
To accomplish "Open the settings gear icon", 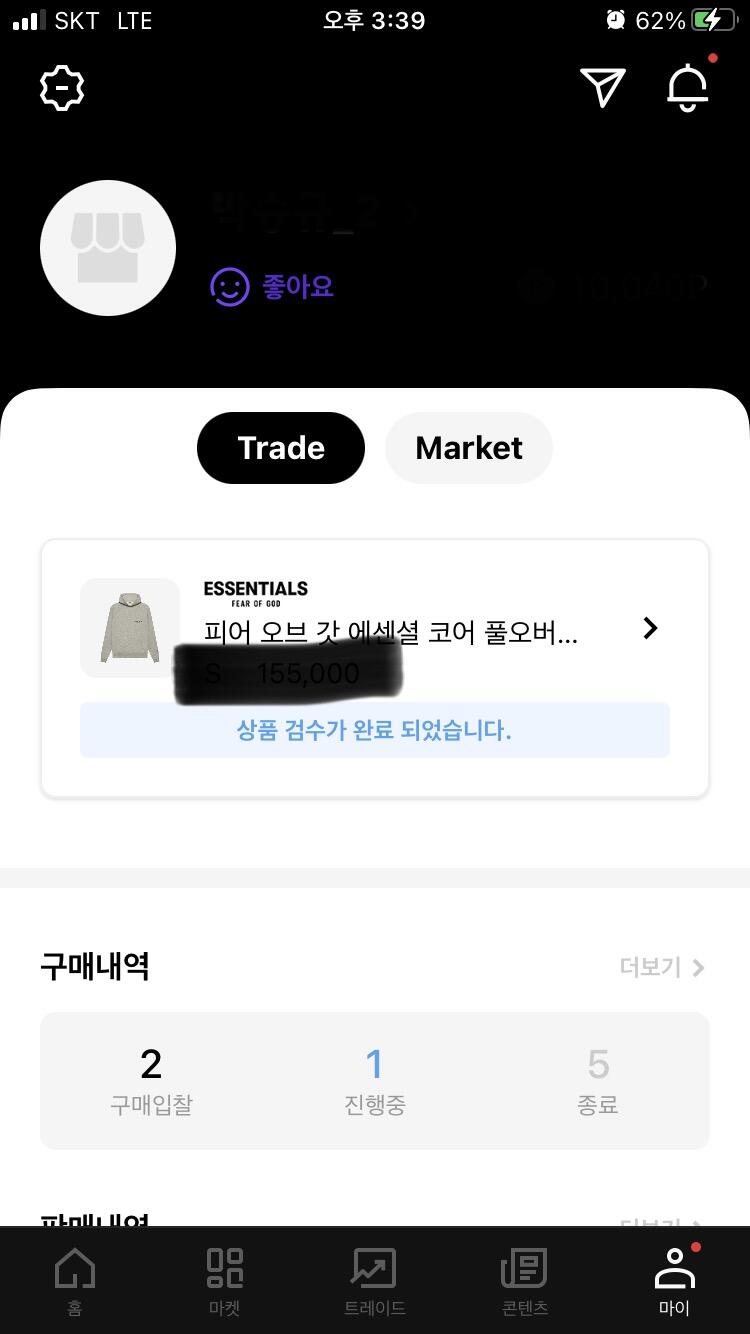I will 62,89.
